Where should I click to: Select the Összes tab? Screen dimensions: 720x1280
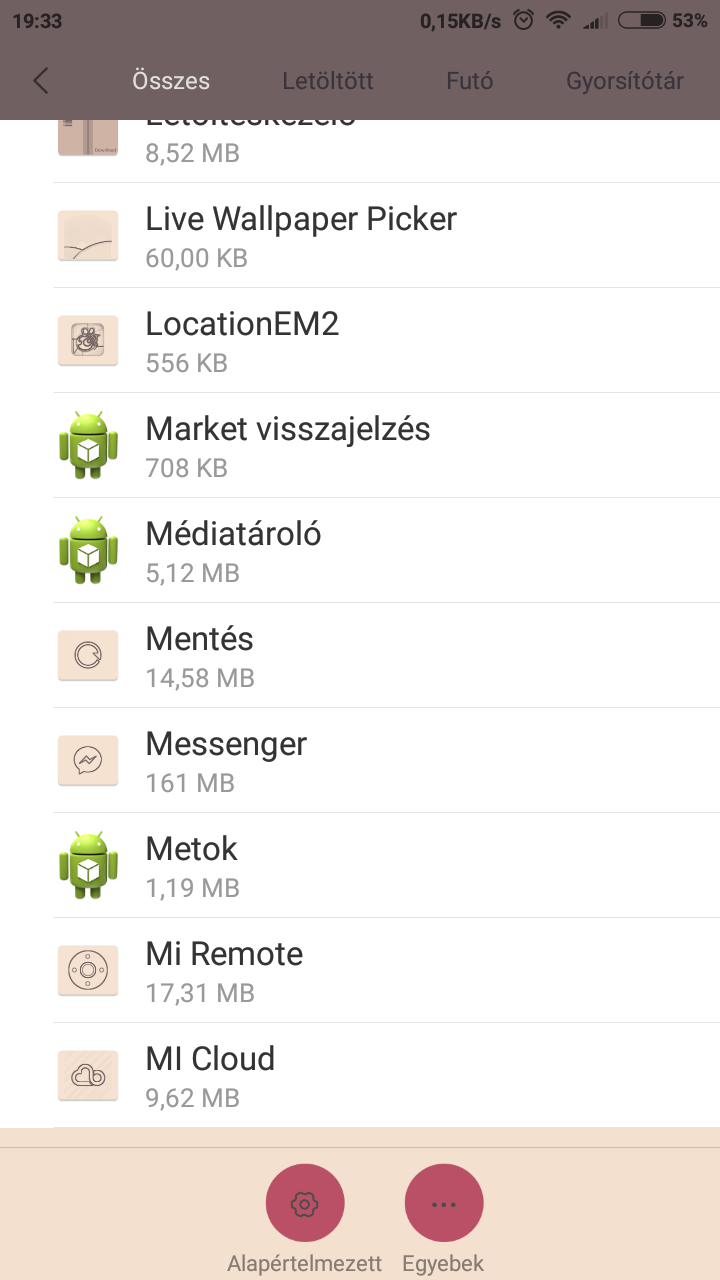171,81
